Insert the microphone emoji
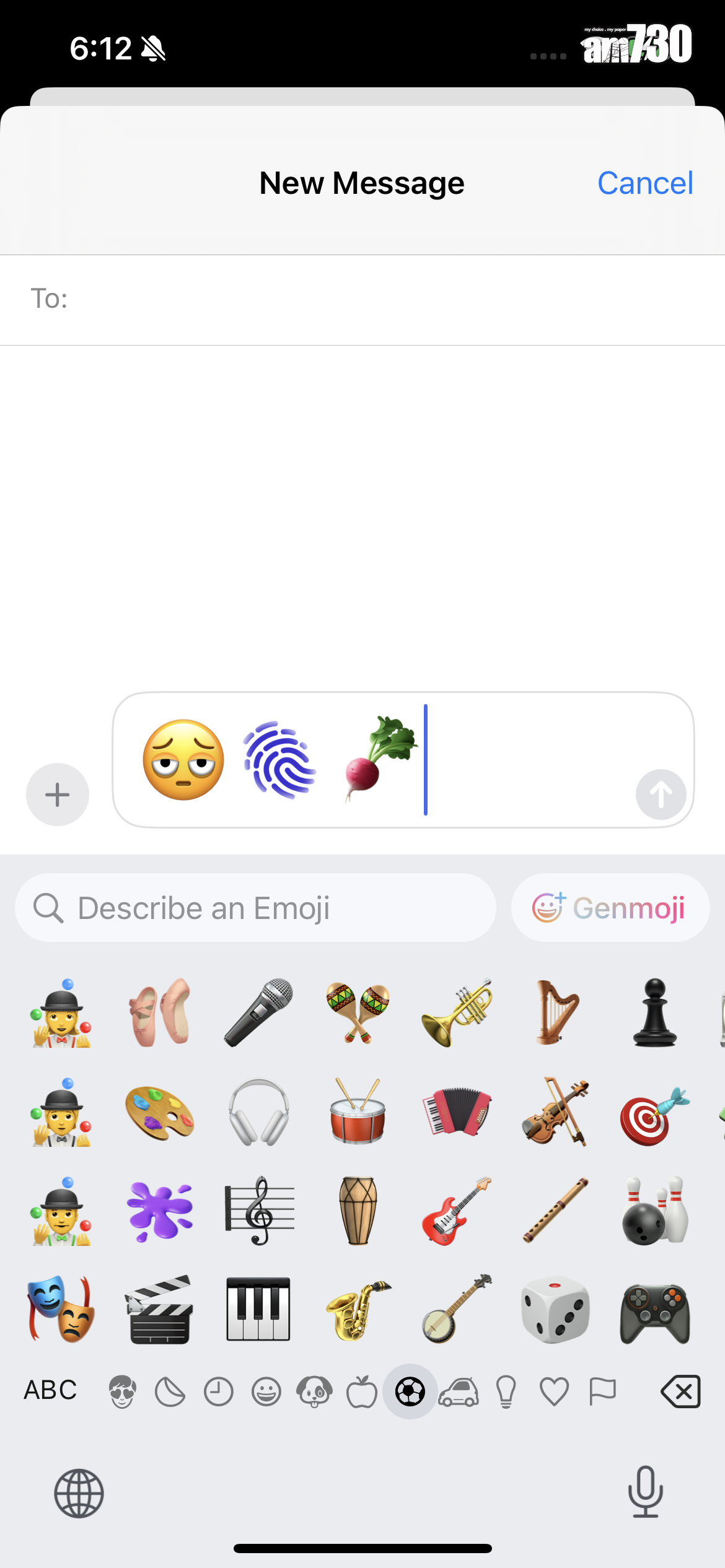Screen dimensions: 725x1568 258,1013
